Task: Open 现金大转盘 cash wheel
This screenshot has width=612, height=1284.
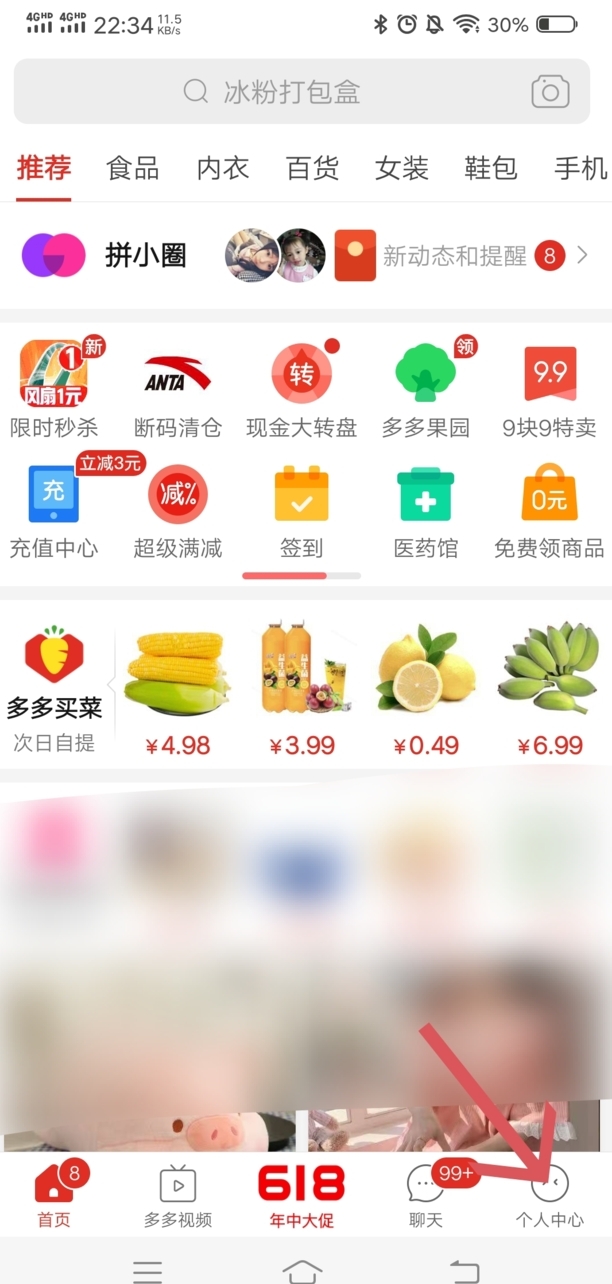Action: pos(302,390)
